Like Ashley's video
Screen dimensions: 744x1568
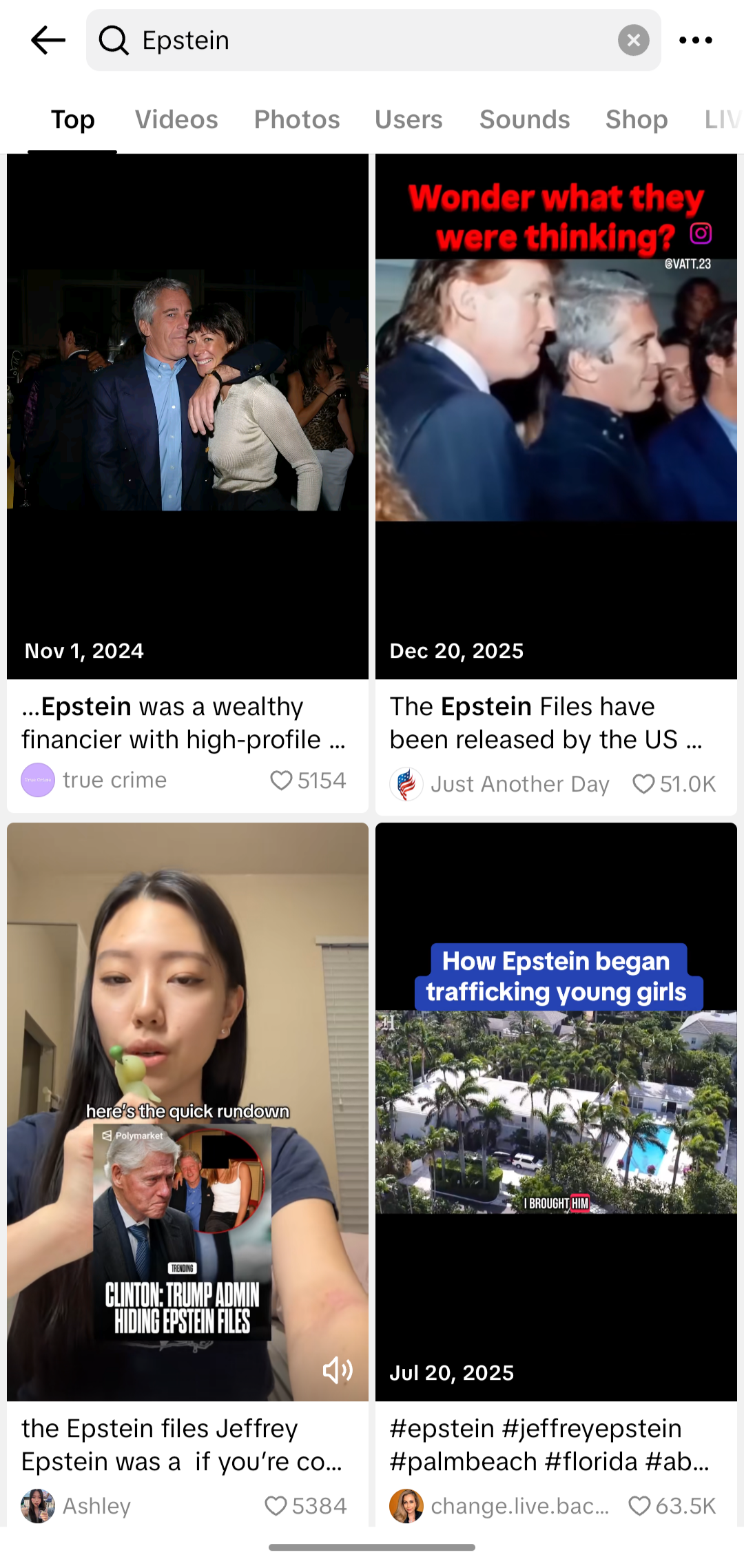276,1506
